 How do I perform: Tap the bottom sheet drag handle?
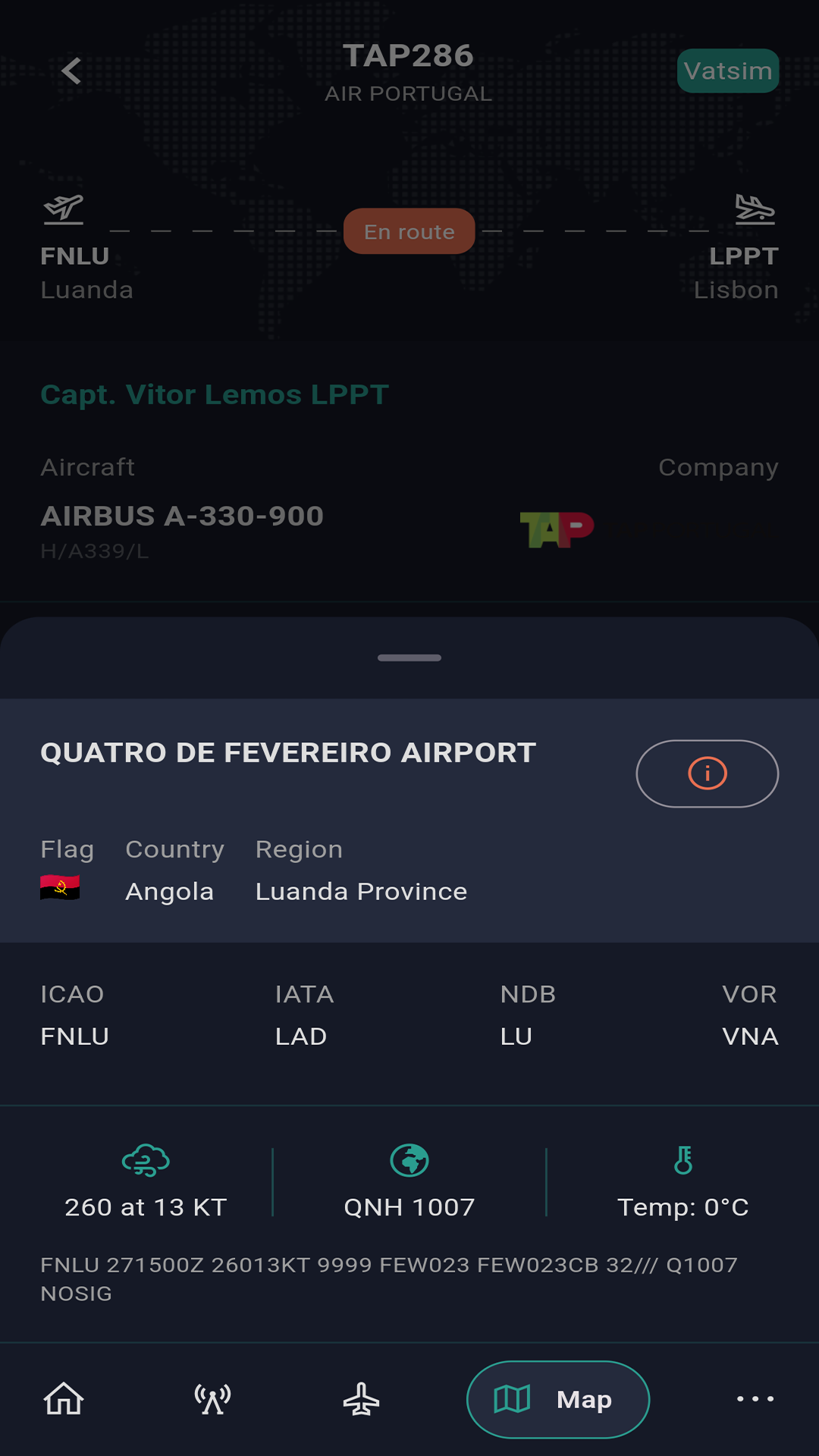[x=409, y=657]
